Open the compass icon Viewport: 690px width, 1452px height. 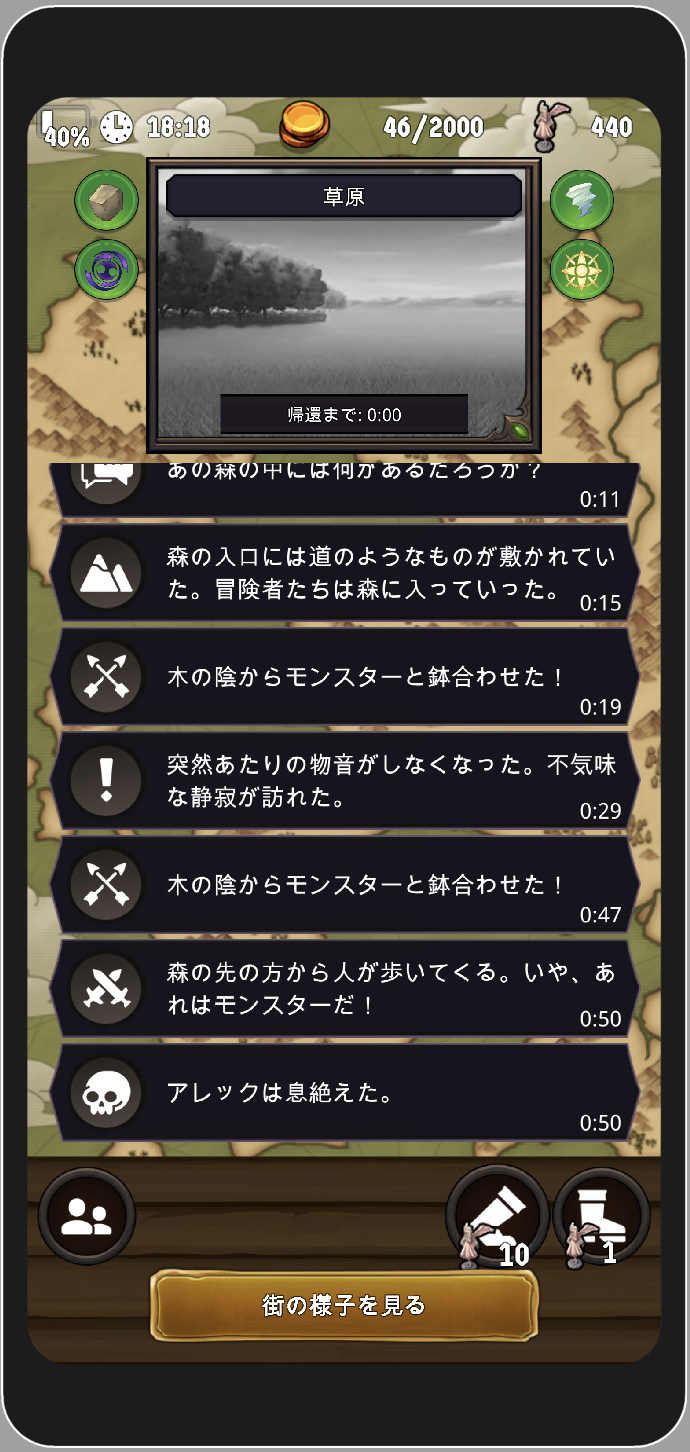(x=582, y=270)
